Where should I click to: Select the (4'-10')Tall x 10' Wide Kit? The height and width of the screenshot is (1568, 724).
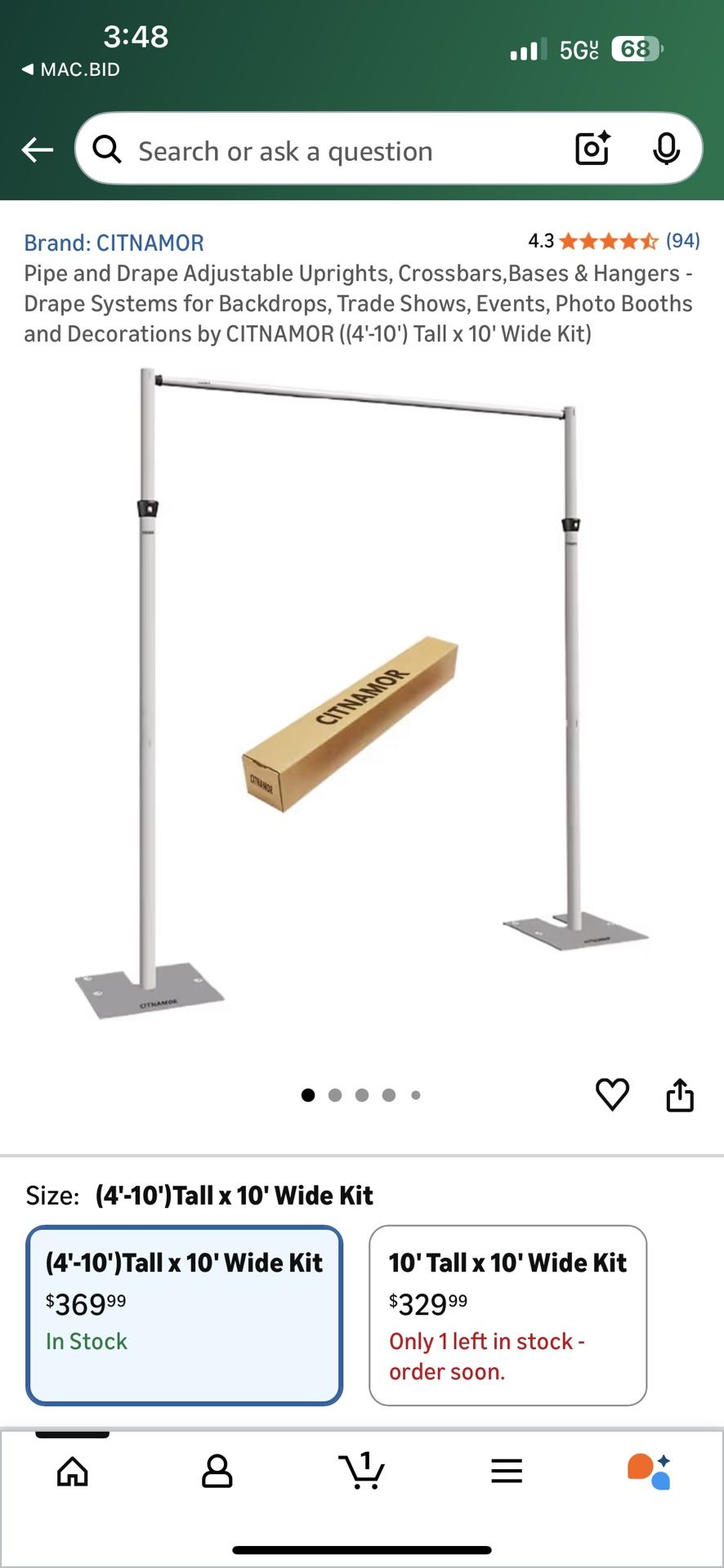[x=185, y=1315]
